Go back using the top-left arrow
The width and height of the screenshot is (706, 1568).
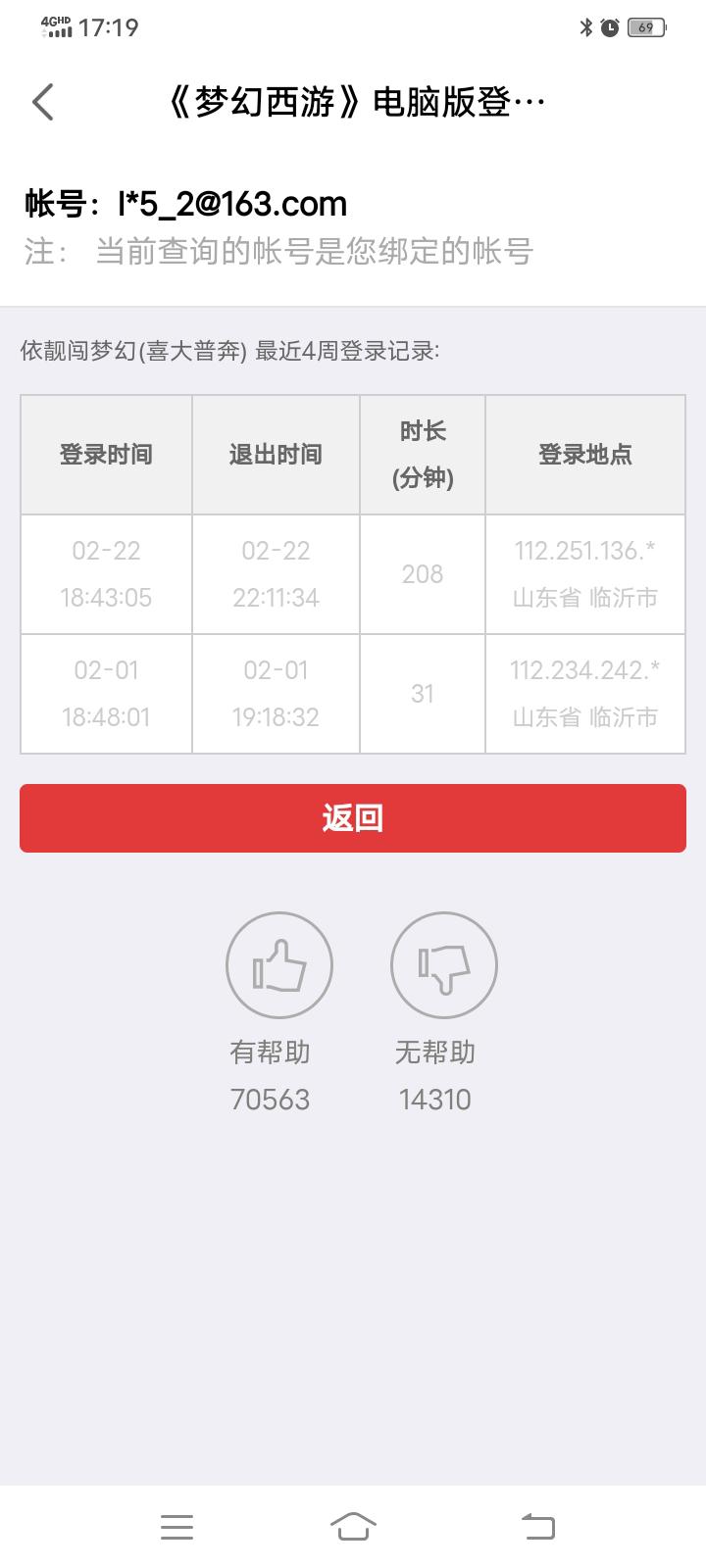coord(43,102)
